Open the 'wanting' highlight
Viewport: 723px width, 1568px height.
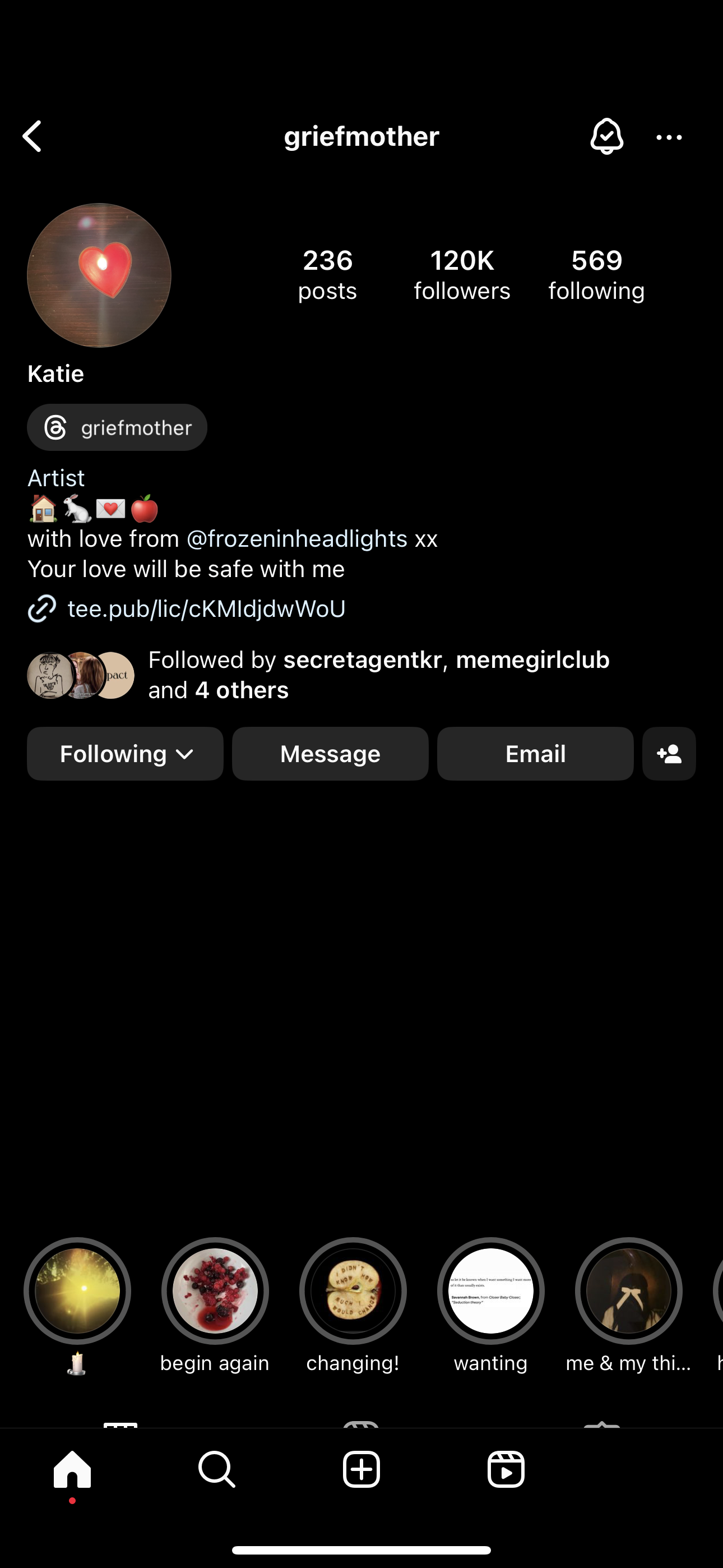pyautogui.click(x=490, y=1290)
